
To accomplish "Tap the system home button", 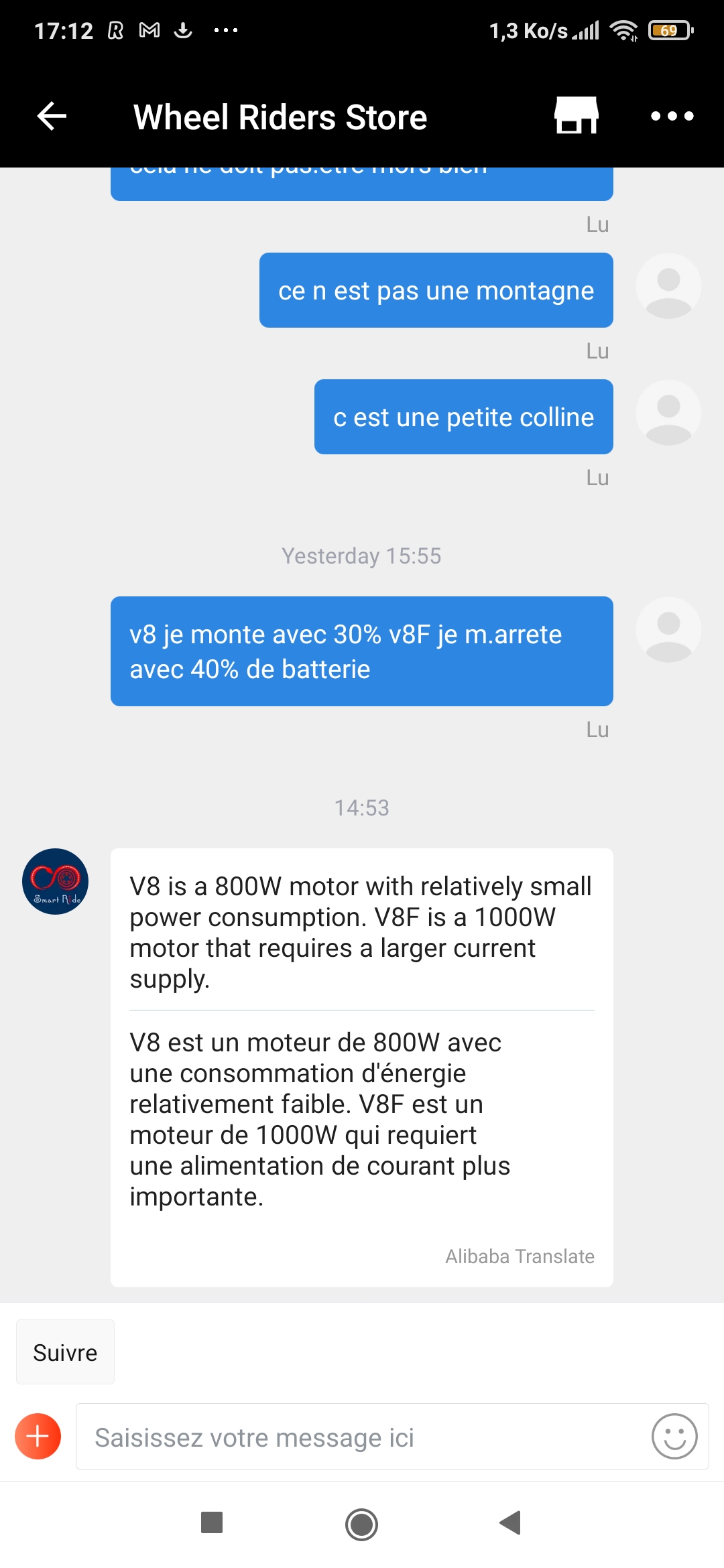I will point(361,1524).
